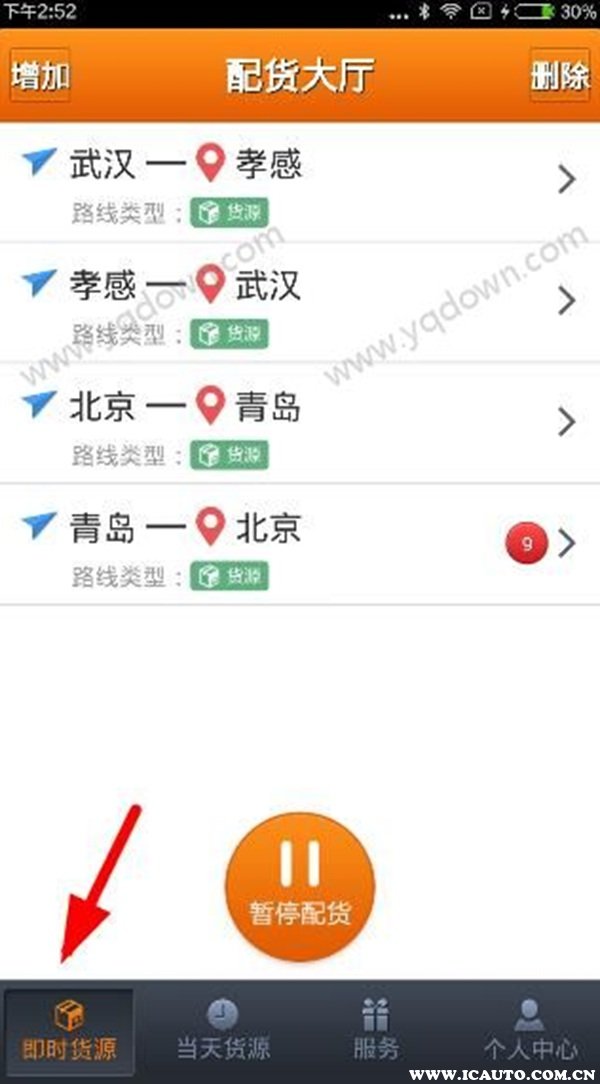Go to the 个人中心 tab
Viewport: 600px width, 1084px height.
tap(530, 1031)
